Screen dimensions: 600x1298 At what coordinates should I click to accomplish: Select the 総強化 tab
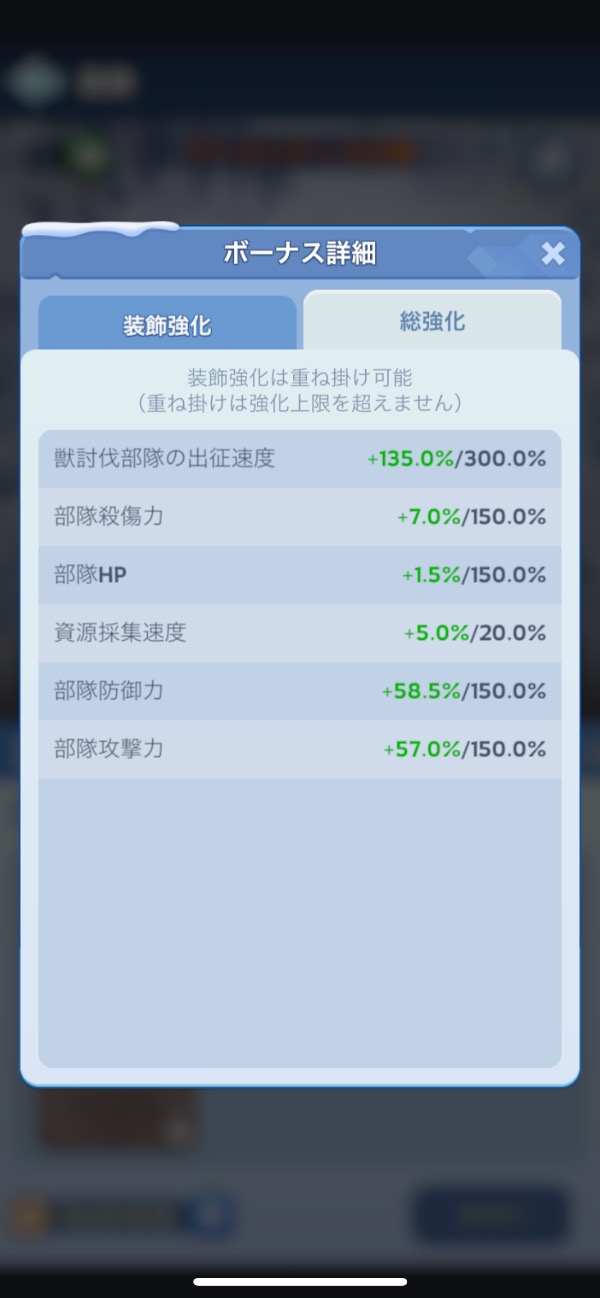[432, 321]
